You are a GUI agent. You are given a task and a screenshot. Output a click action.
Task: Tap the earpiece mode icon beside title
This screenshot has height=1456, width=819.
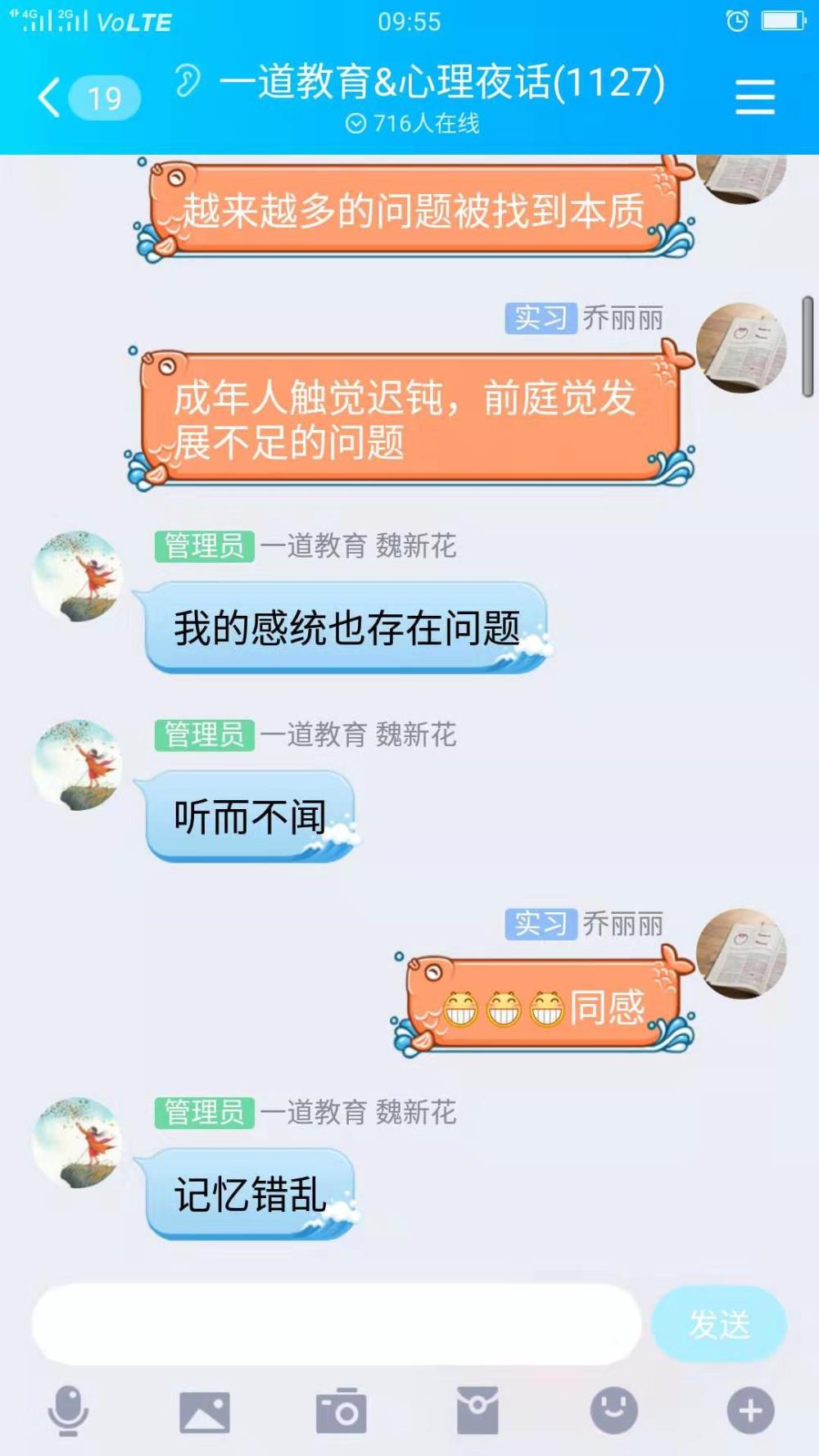(188, 81)
